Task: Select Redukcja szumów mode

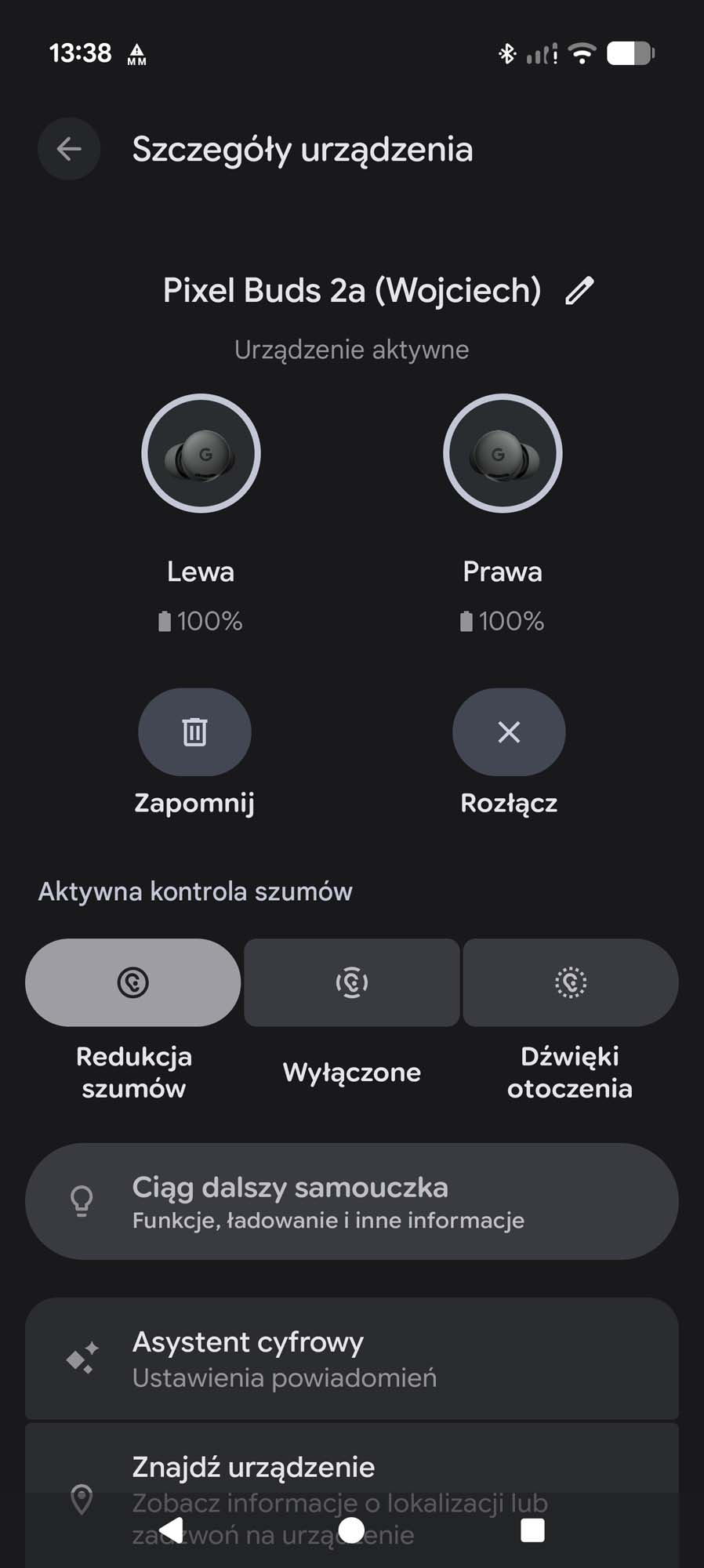Action: click(x=133, y=982)
